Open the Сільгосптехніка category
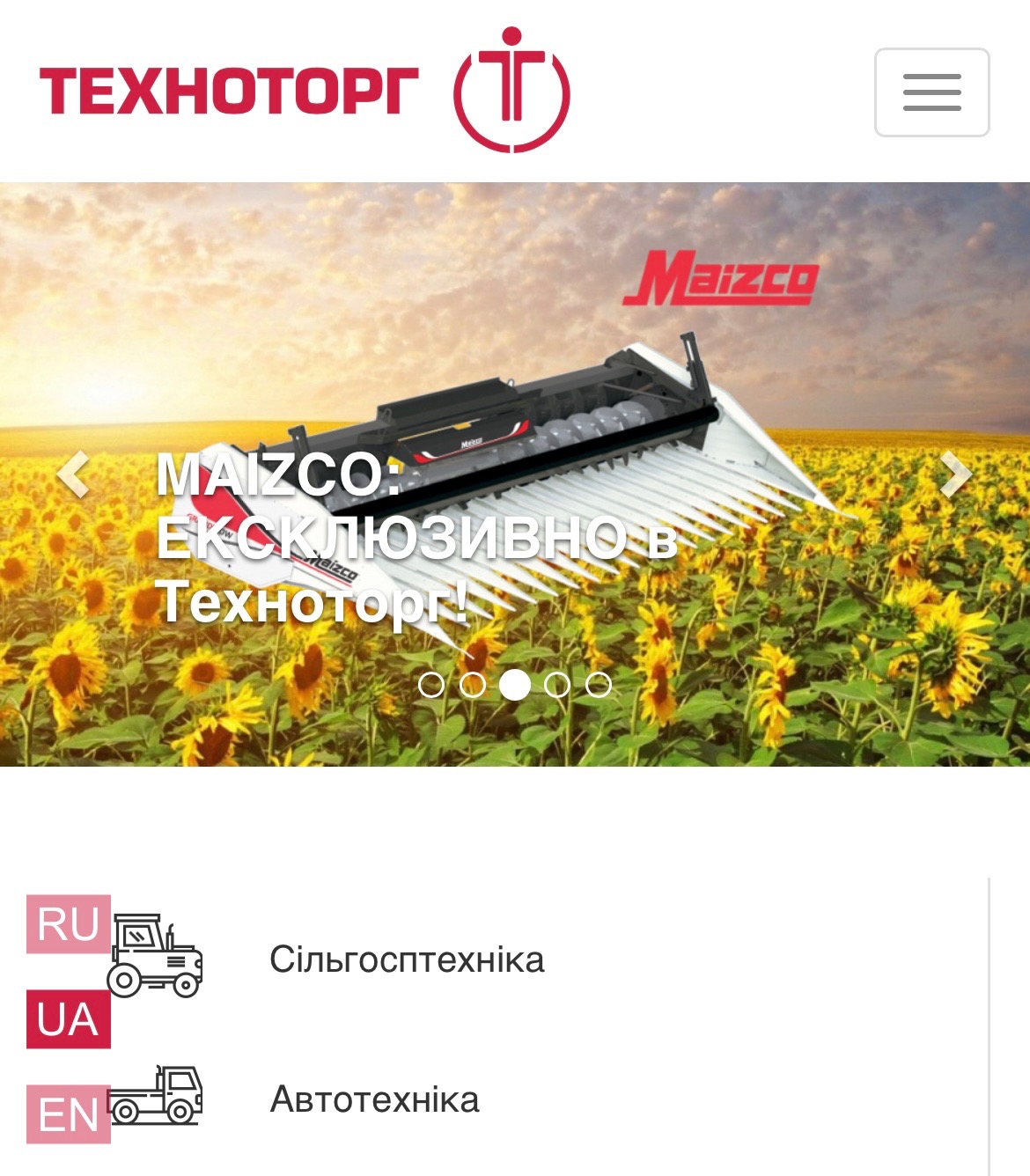 point(407,959)
